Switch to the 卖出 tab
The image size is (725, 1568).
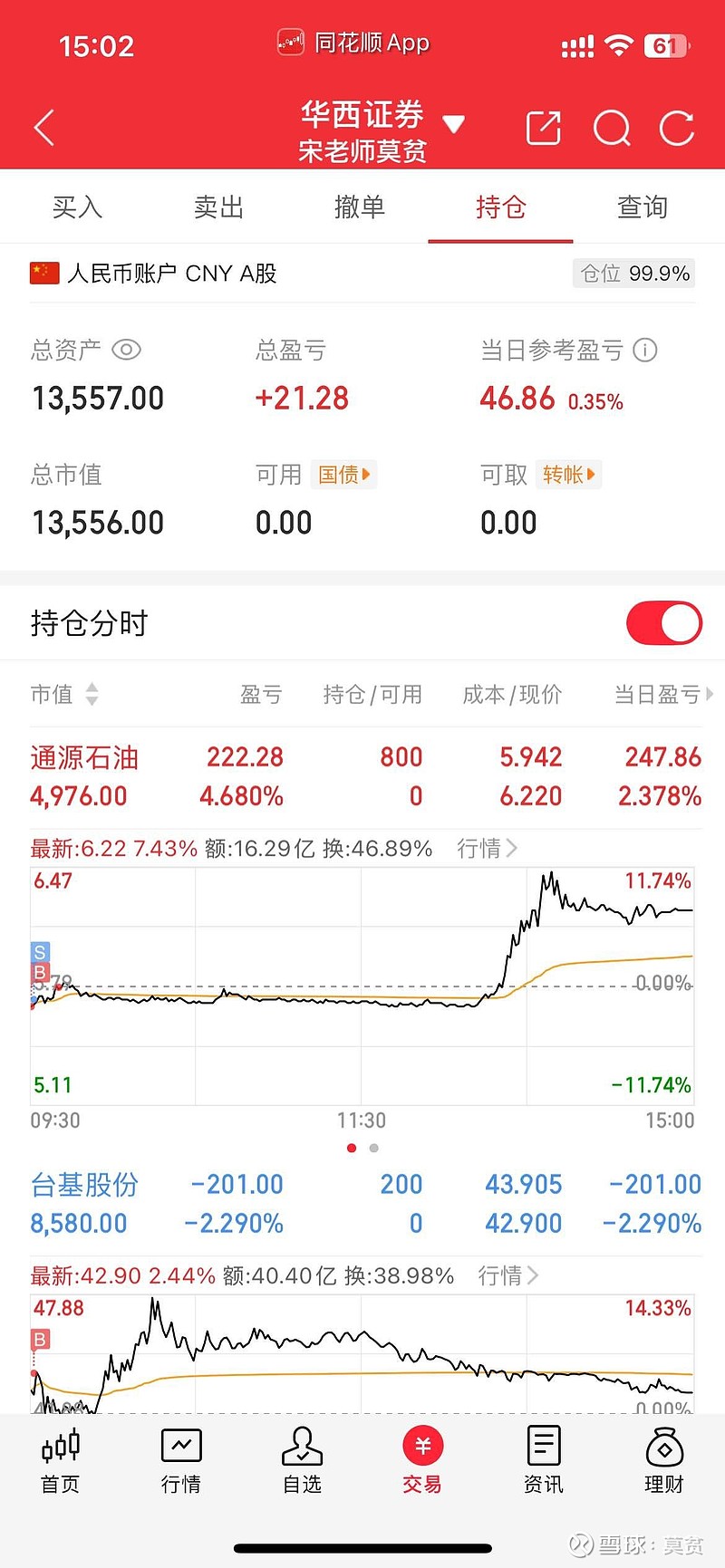click(218, 207)
